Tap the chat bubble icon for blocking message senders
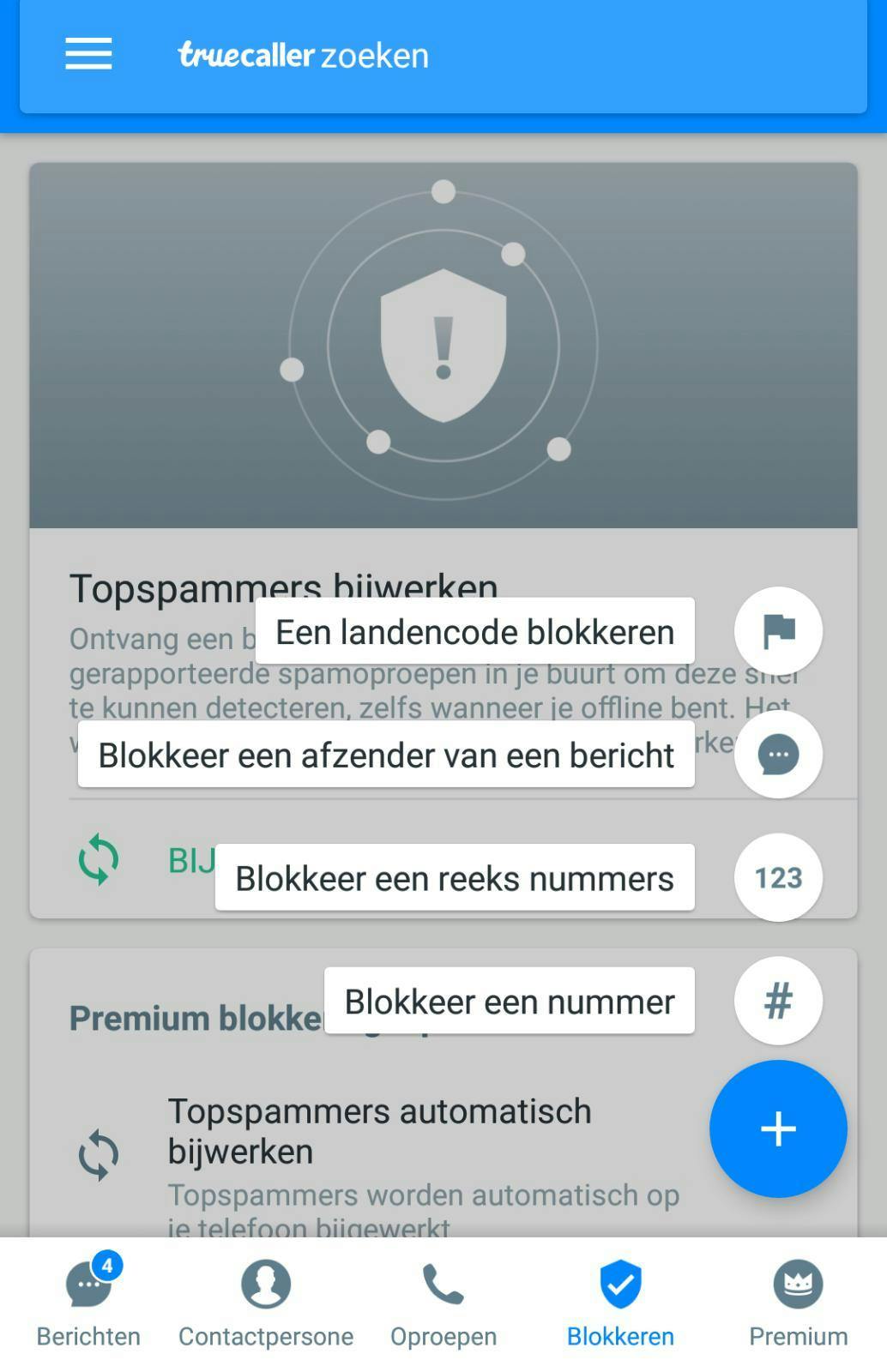Screen dimensions: 887x1372 point(777,755)
